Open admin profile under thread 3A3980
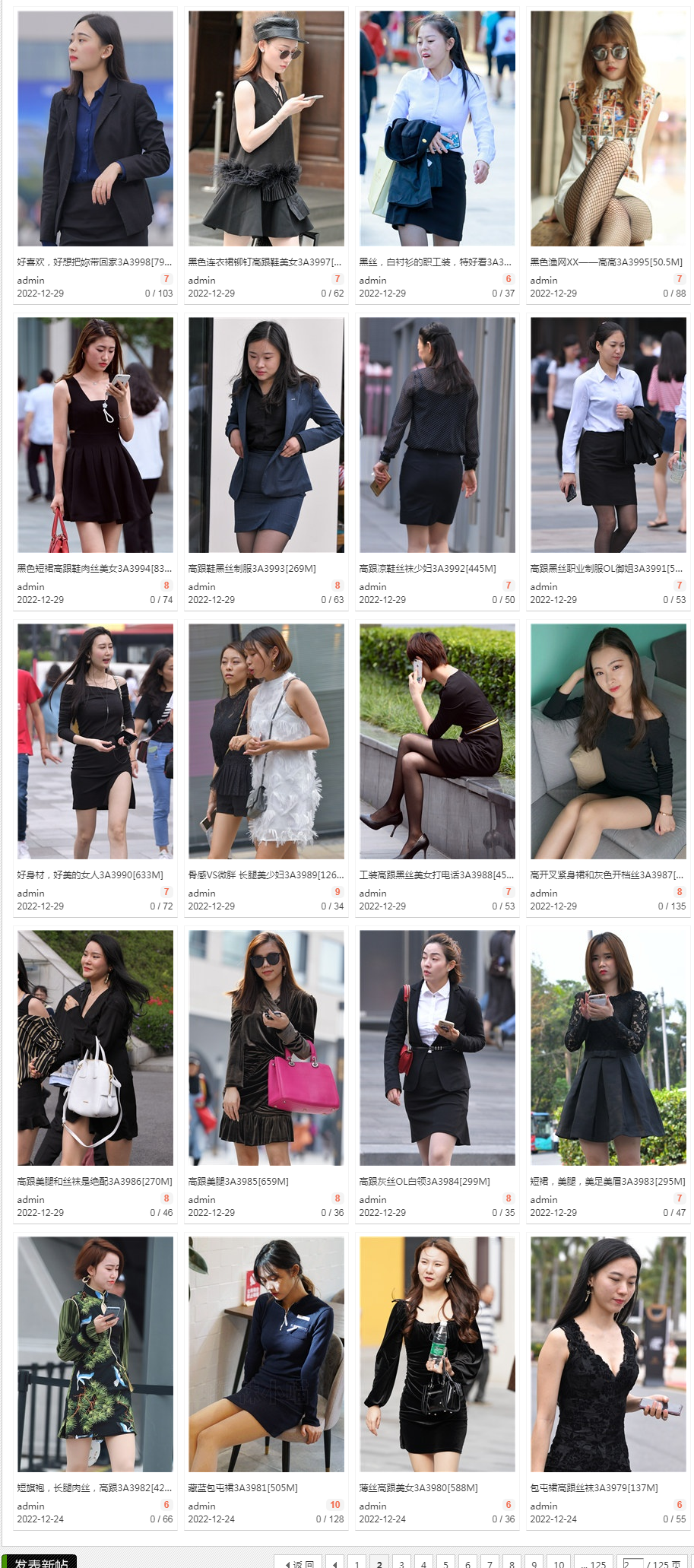Image resolution: width=694 pixels, height=1568 pixels. click(372, 1506)
